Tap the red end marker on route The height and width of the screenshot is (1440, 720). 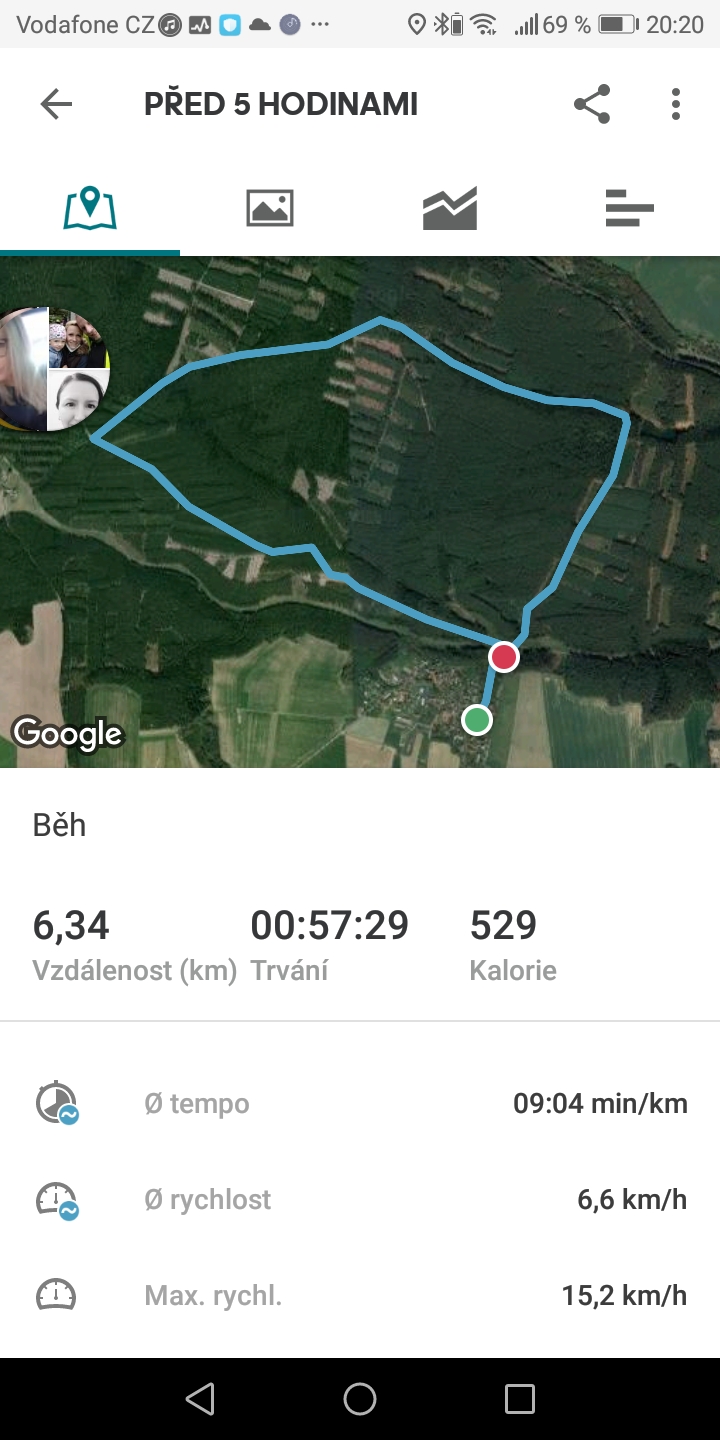(x=504, y=657)
